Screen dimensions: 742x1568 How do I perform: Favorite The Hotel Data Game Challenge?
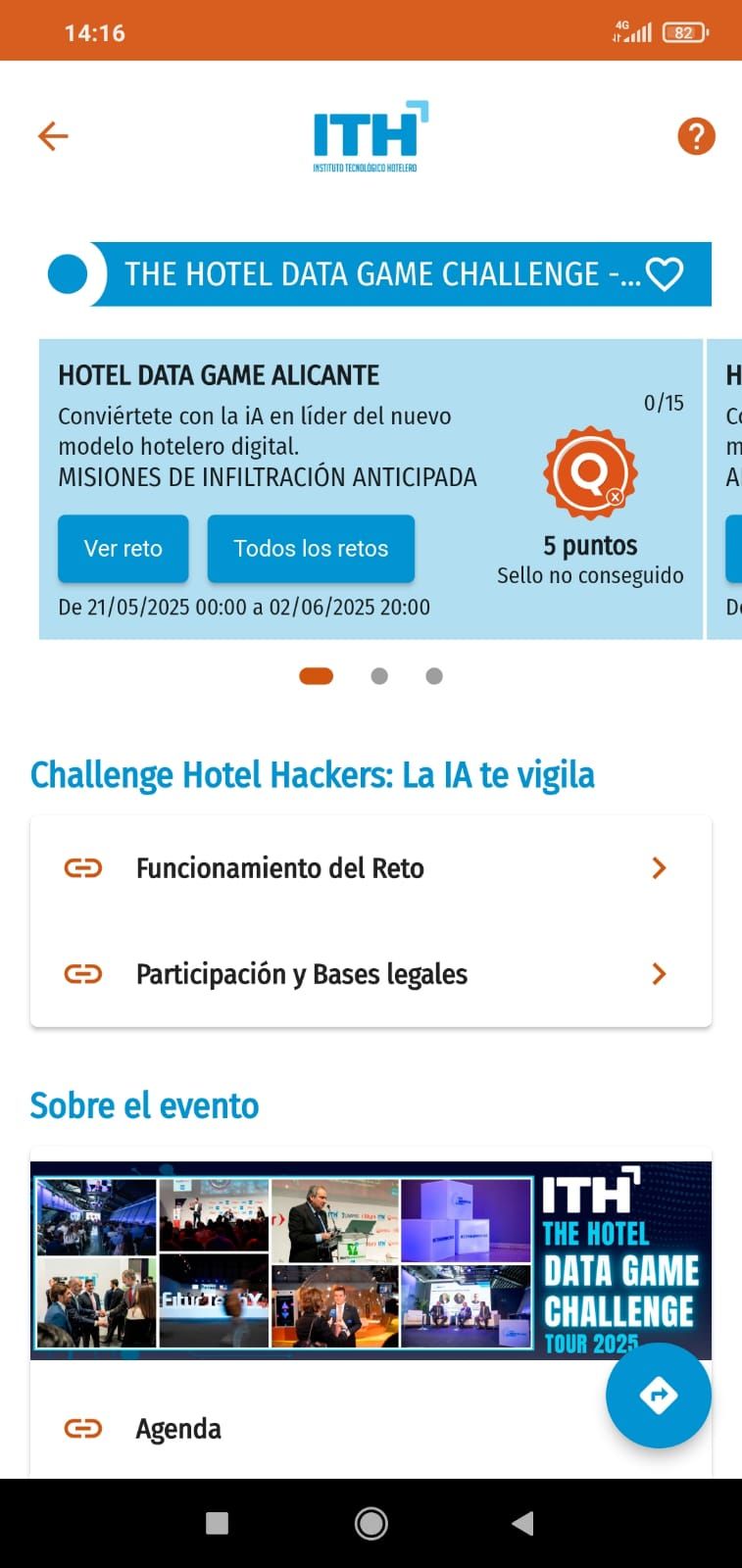click(665, 274)
